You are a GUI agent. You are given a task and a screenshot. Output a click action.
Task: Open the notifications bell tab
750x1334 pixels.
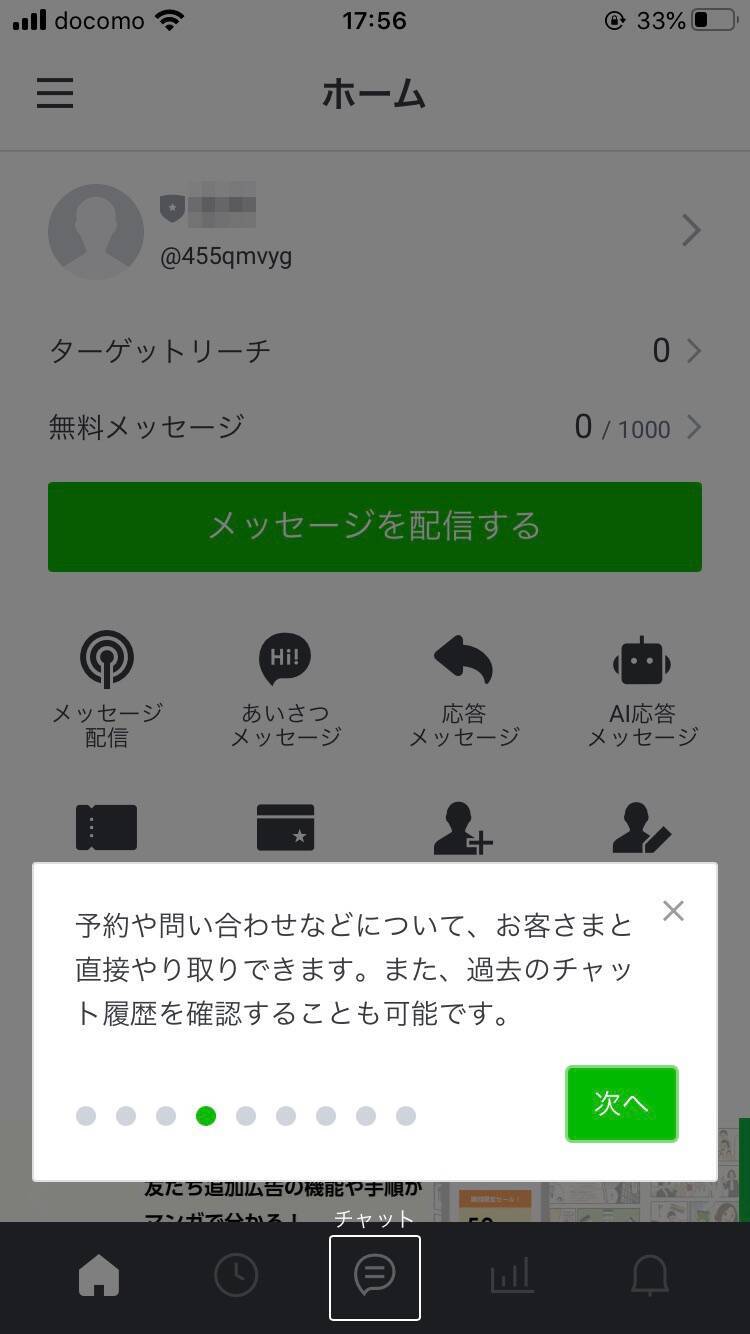(649, 1276)
